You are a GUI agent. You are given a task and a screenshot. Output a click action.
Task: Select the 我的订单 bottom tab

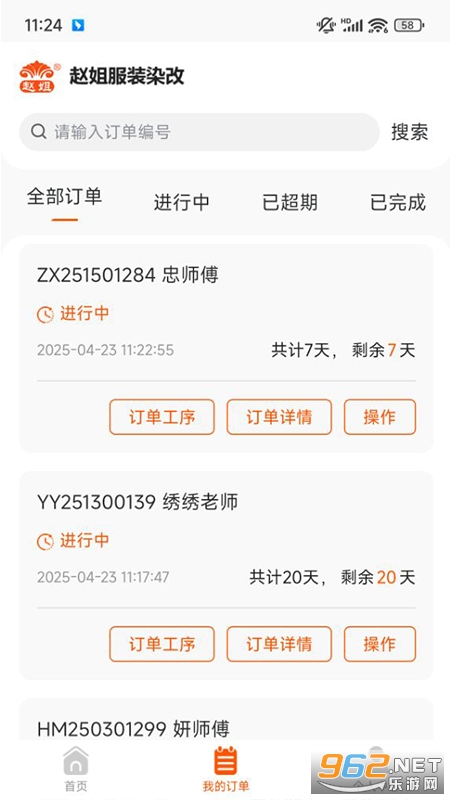tap(226, 769)
